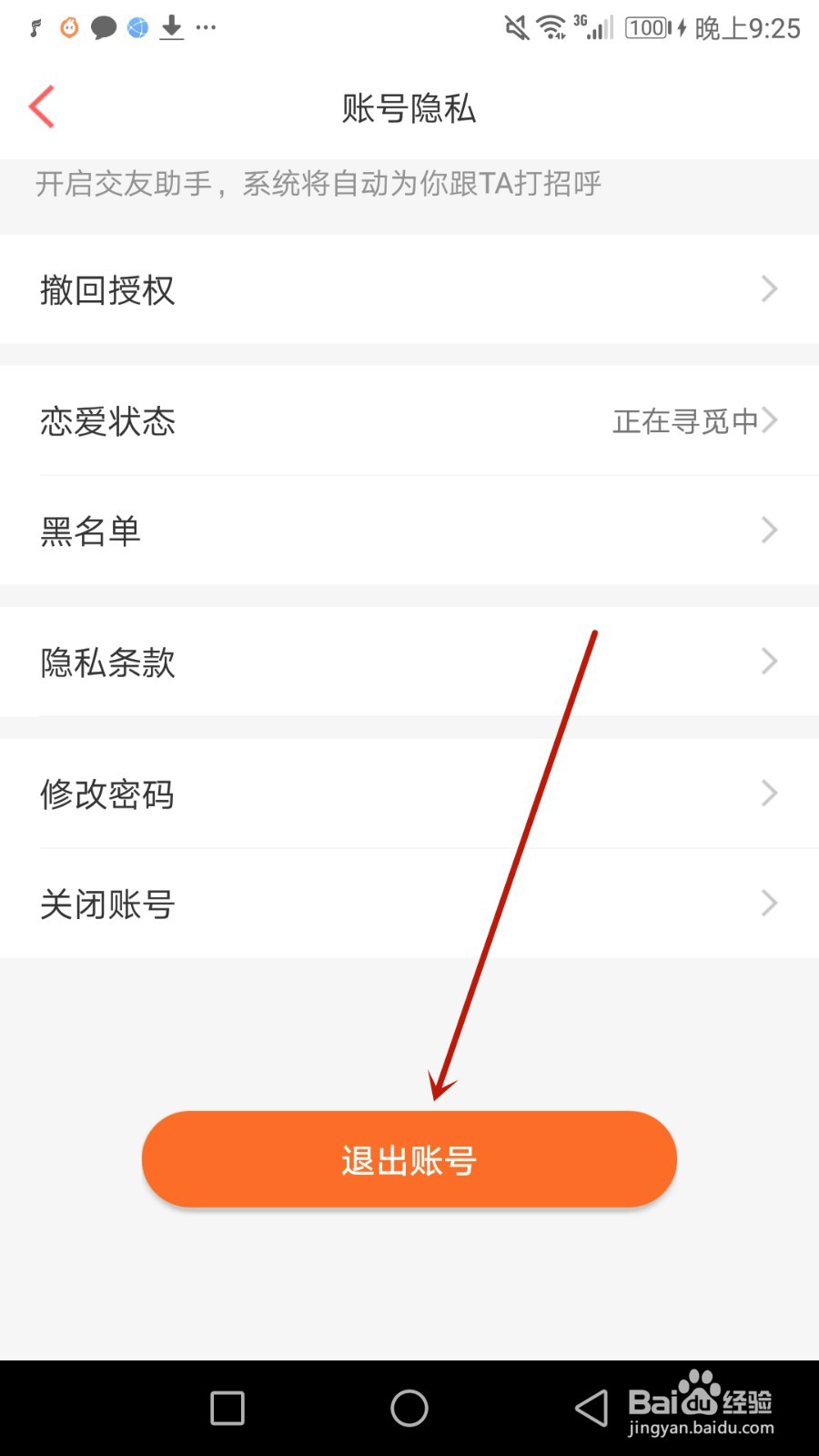Tap the orange 退出账号 button

tap(409, 1158)
